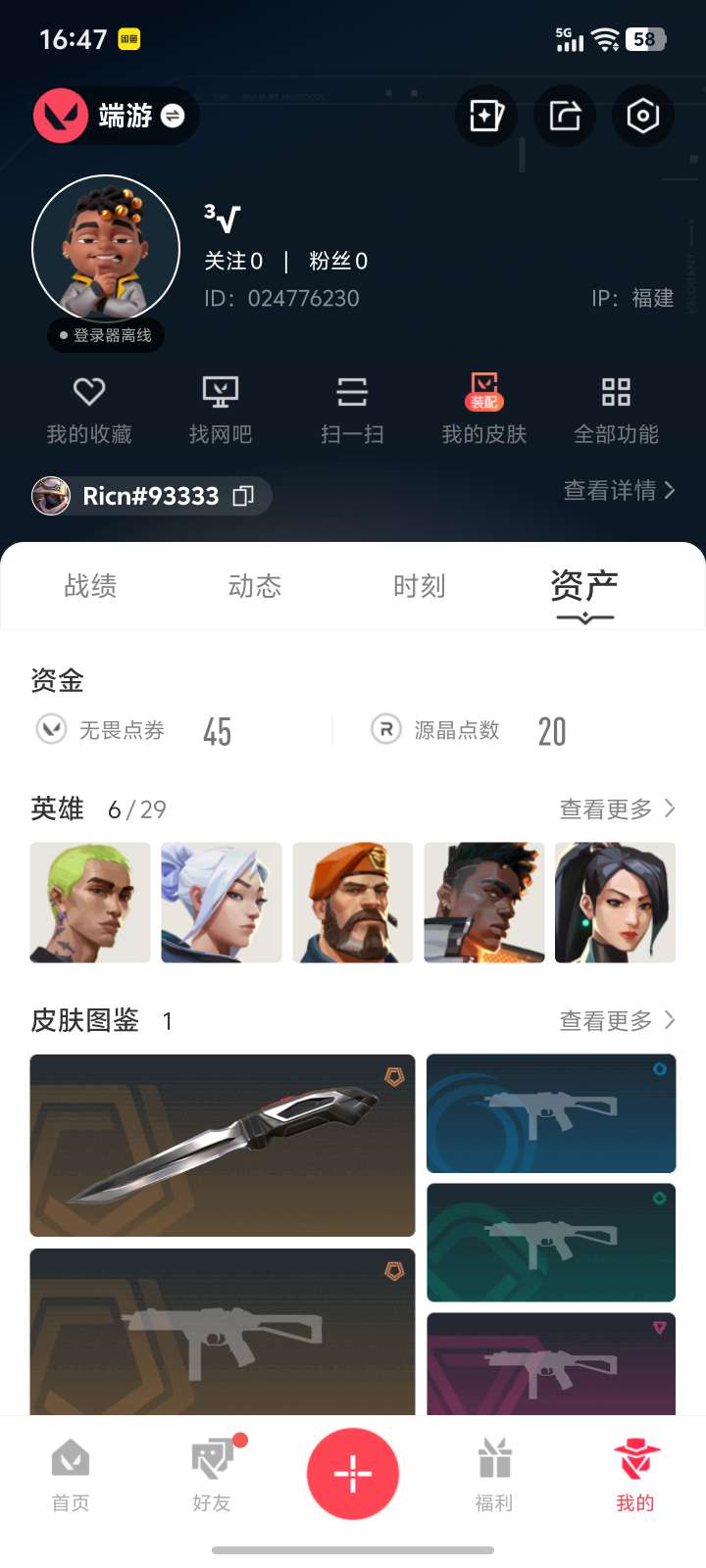706x1568 pixels.
Task: Open the 好友 friends tab
Action: 212,1473
